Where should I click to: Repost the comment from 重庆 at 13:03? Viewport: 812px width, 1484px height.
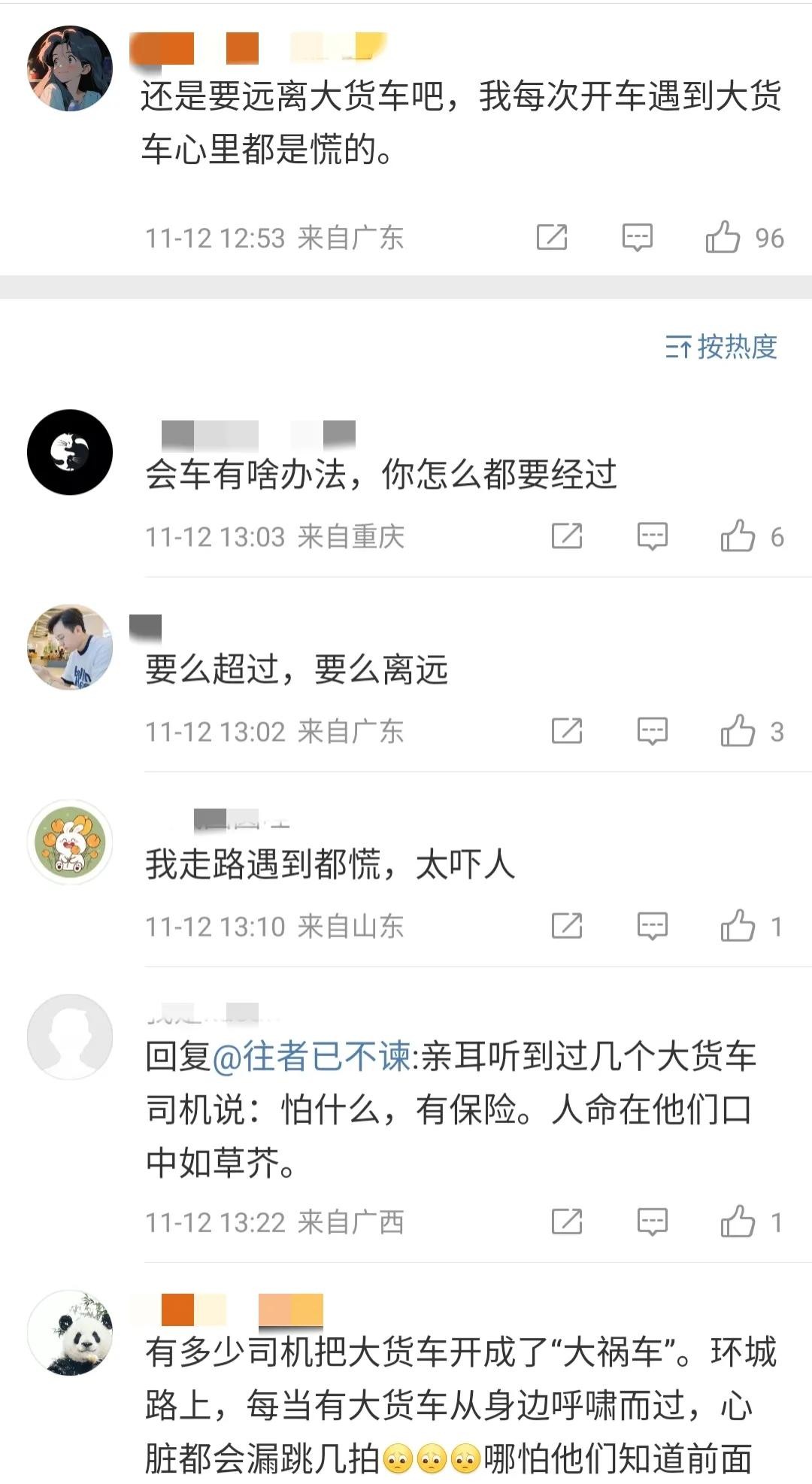567,536
